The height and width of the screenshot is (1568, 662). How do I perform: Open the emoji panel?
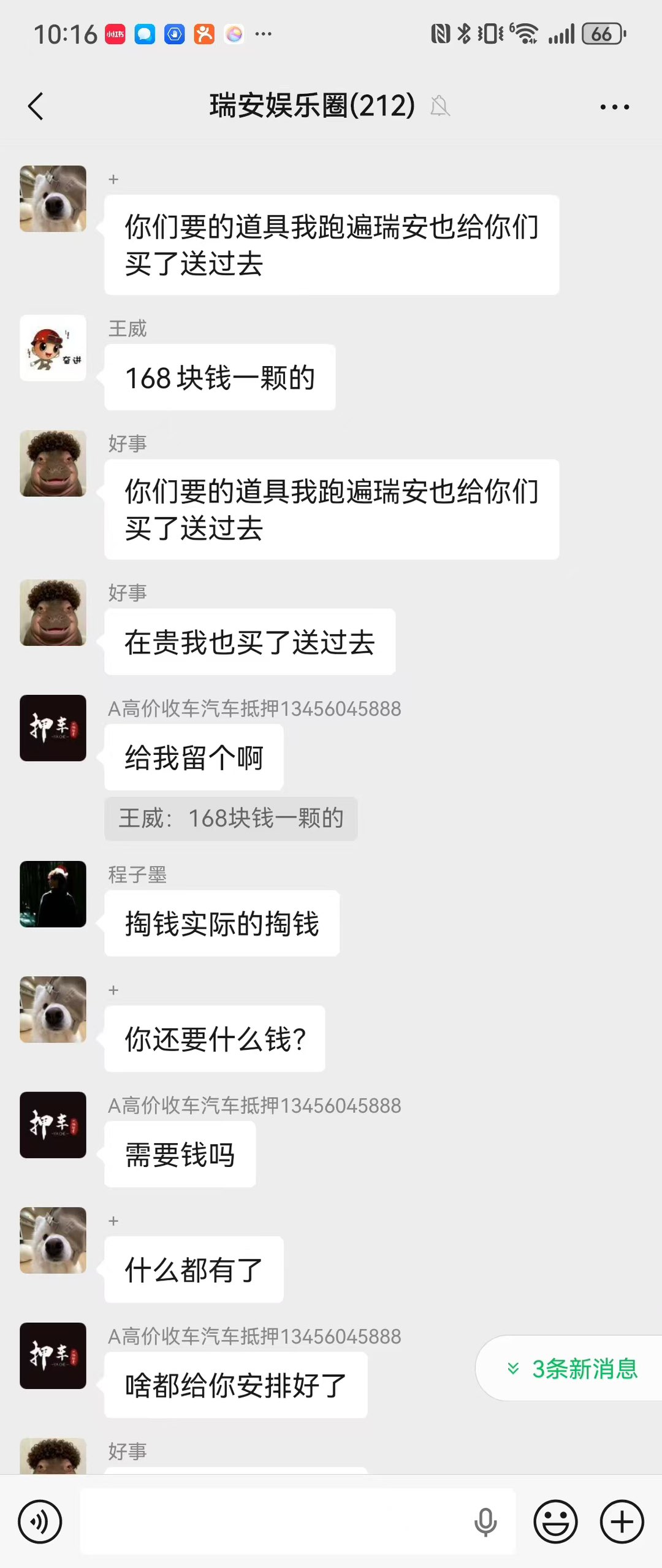pyautogui.click(x=555, y=1521)
